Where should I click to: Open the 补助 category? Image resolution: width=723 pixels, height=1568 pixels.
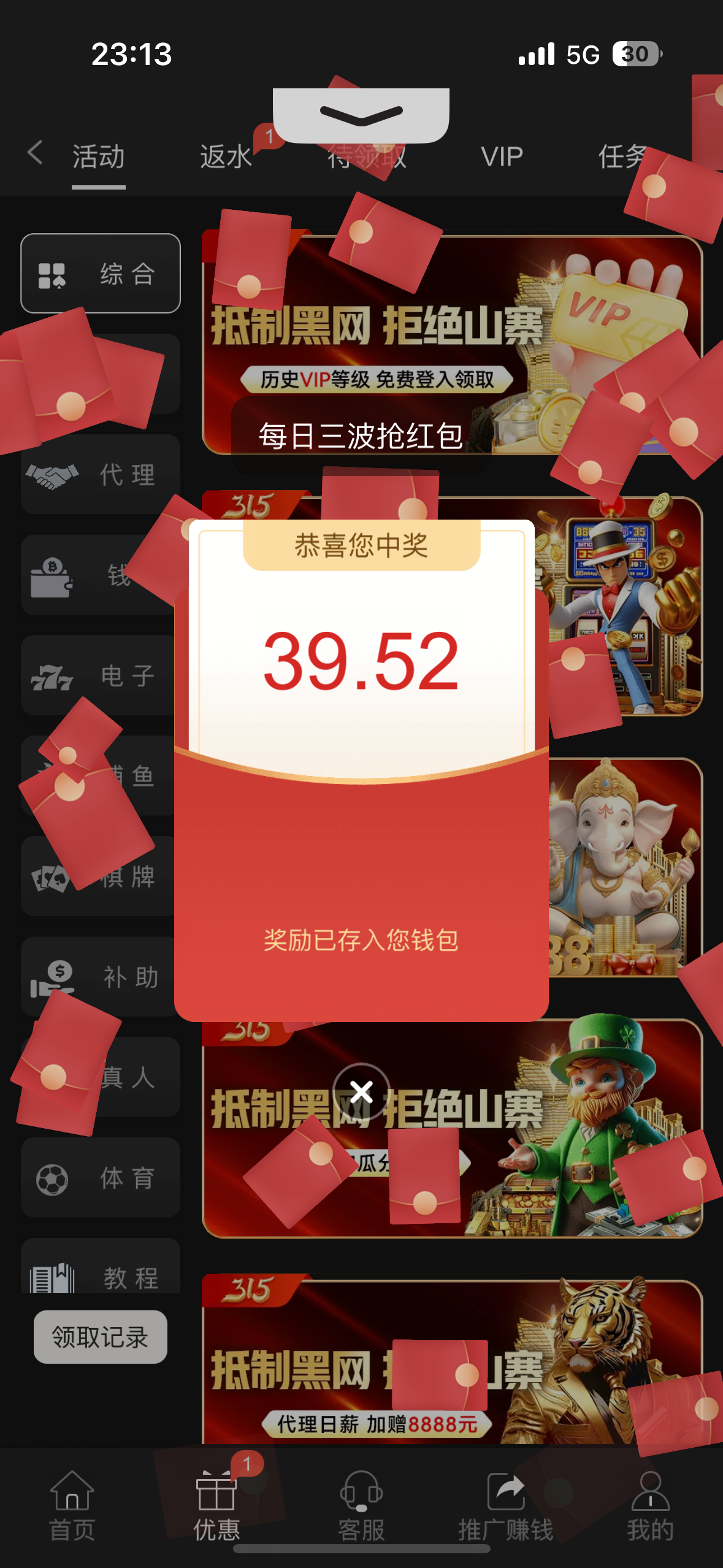coord(101,977)
